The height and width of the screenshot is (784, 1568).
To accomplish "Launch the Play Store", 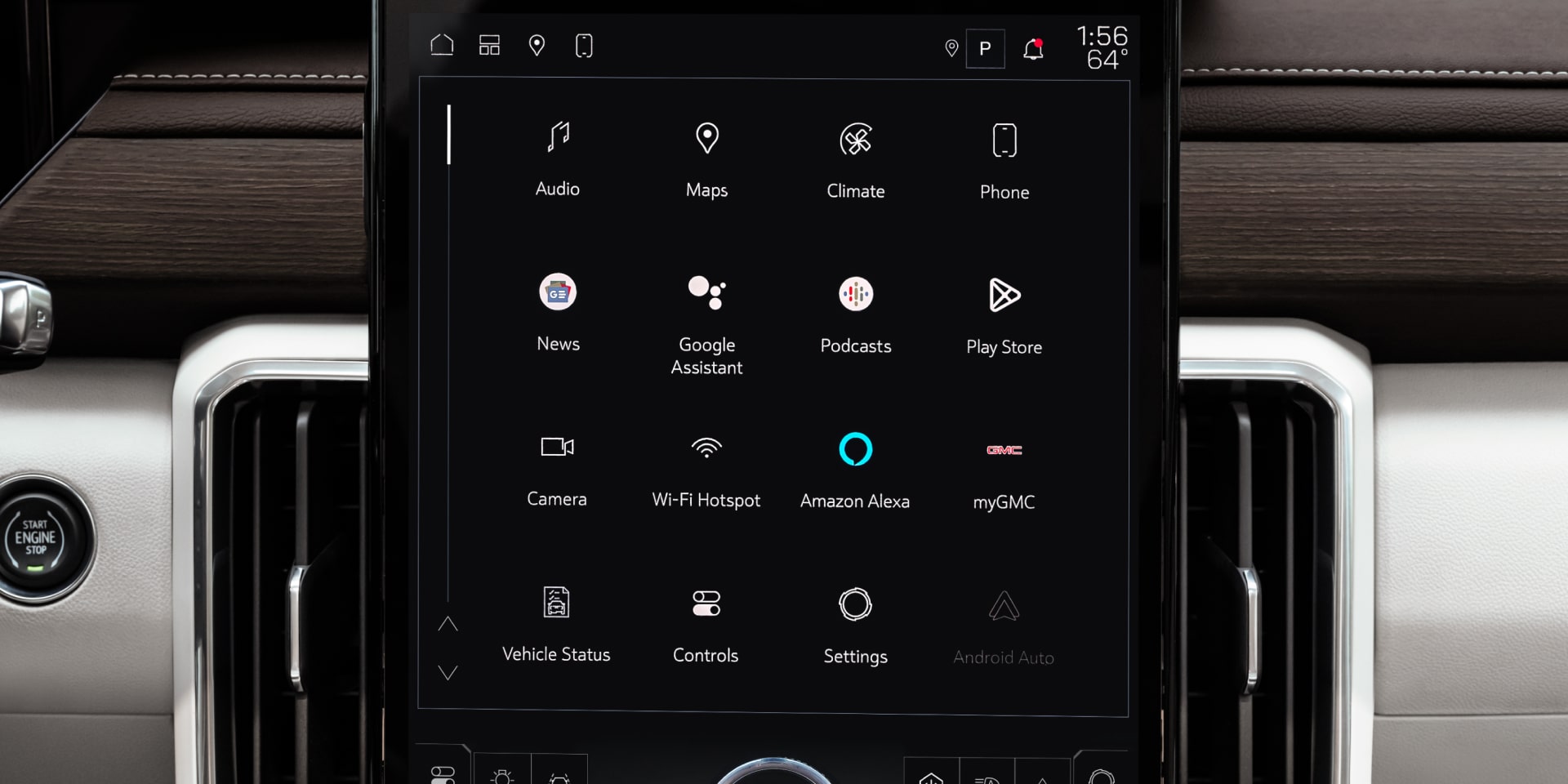I will point(1004,316).
